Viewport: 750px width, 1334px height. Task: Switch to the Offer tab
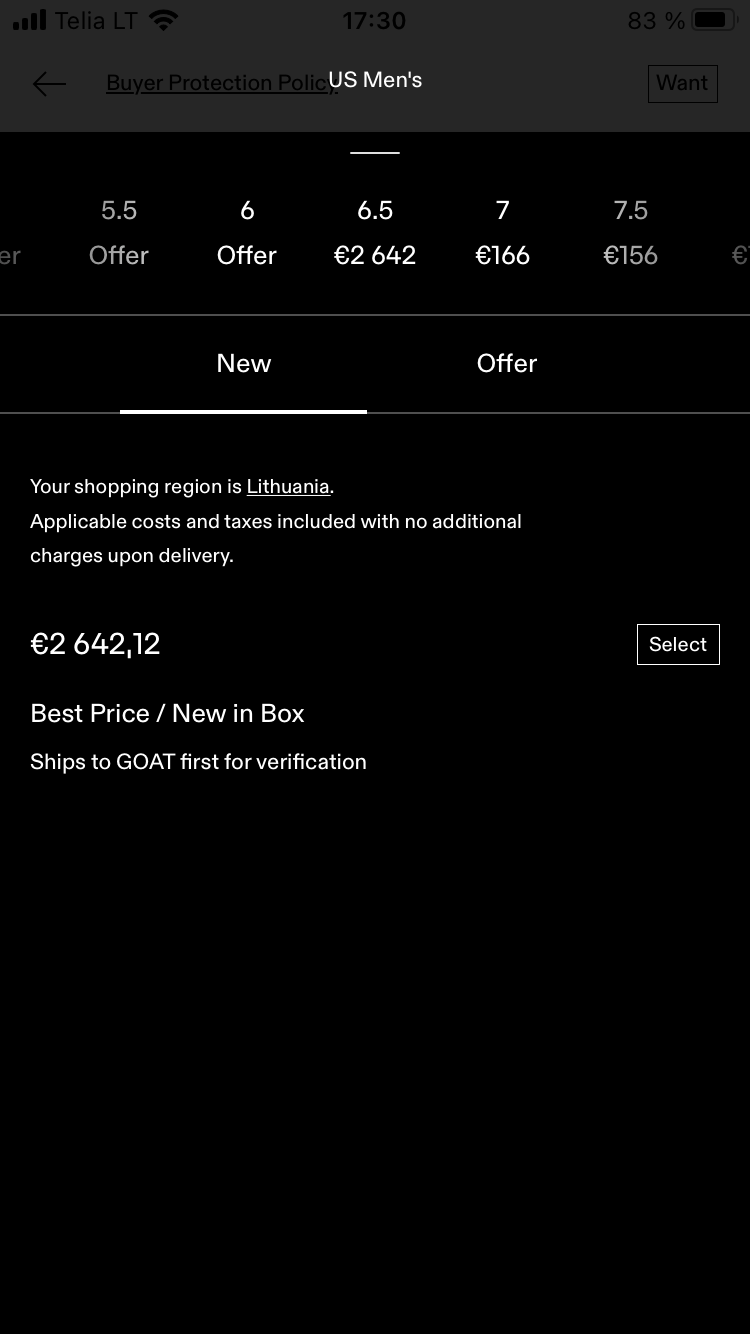pyautogui.click(x=507, y=364)
